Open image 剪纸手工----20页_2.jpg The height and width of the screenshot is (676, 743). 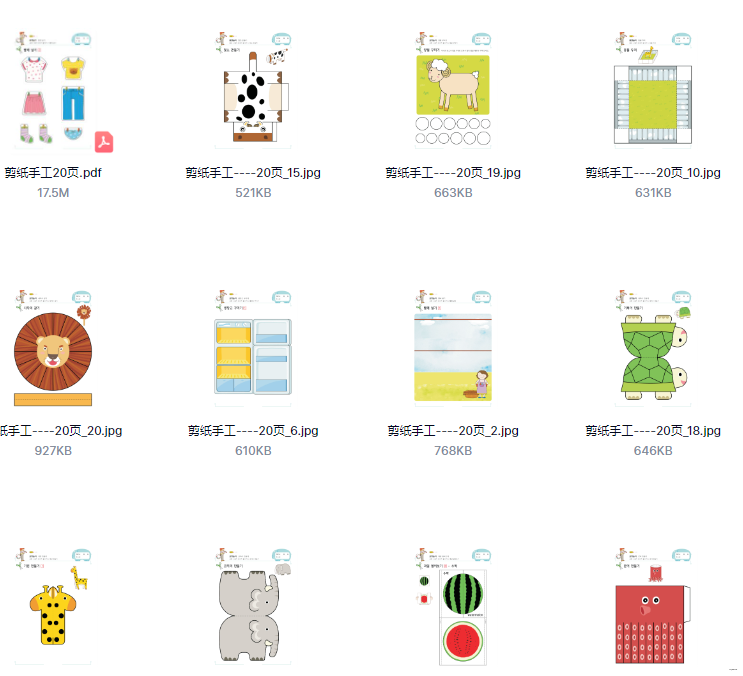[x=453, y=348]
